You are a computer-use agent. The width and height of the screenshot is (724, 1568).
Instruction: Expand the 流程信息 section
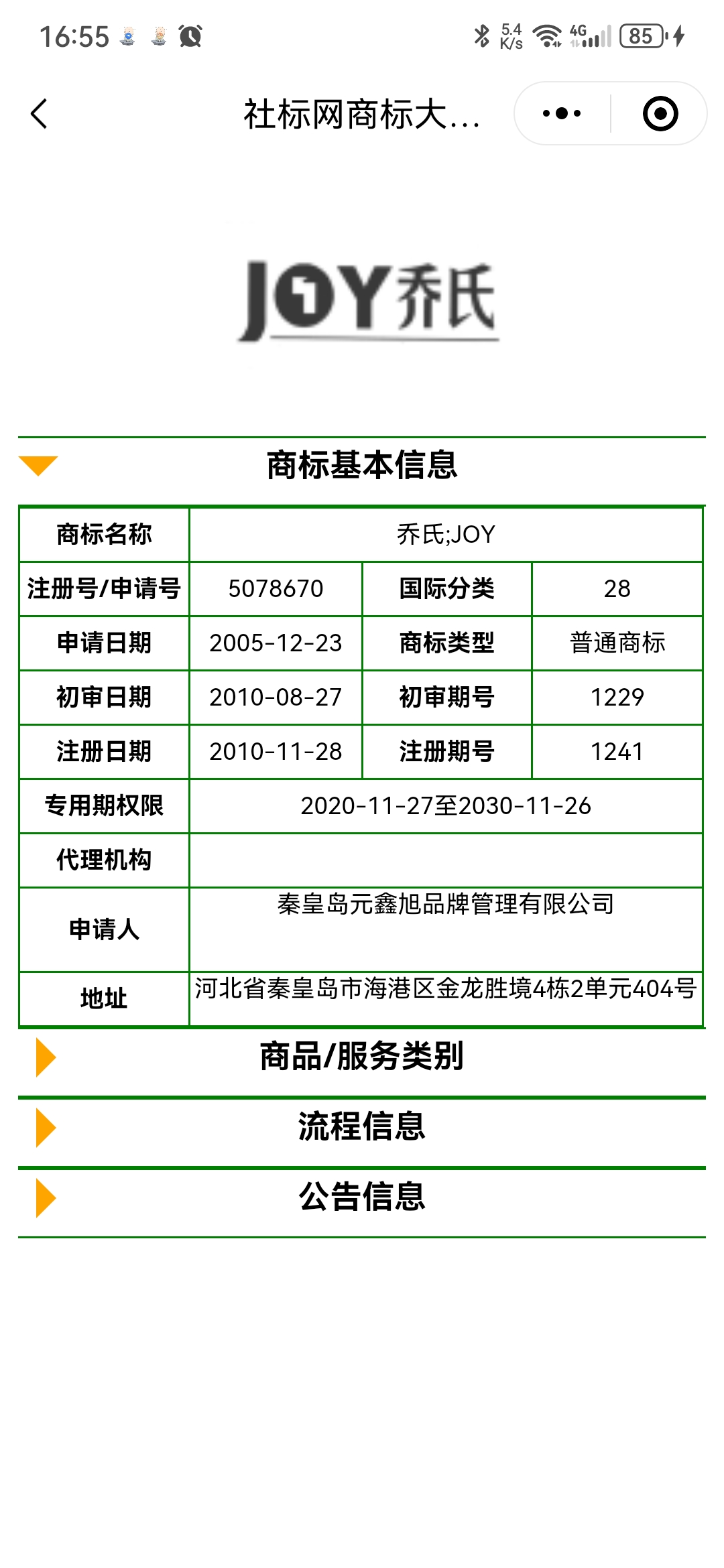(362, 1127)
